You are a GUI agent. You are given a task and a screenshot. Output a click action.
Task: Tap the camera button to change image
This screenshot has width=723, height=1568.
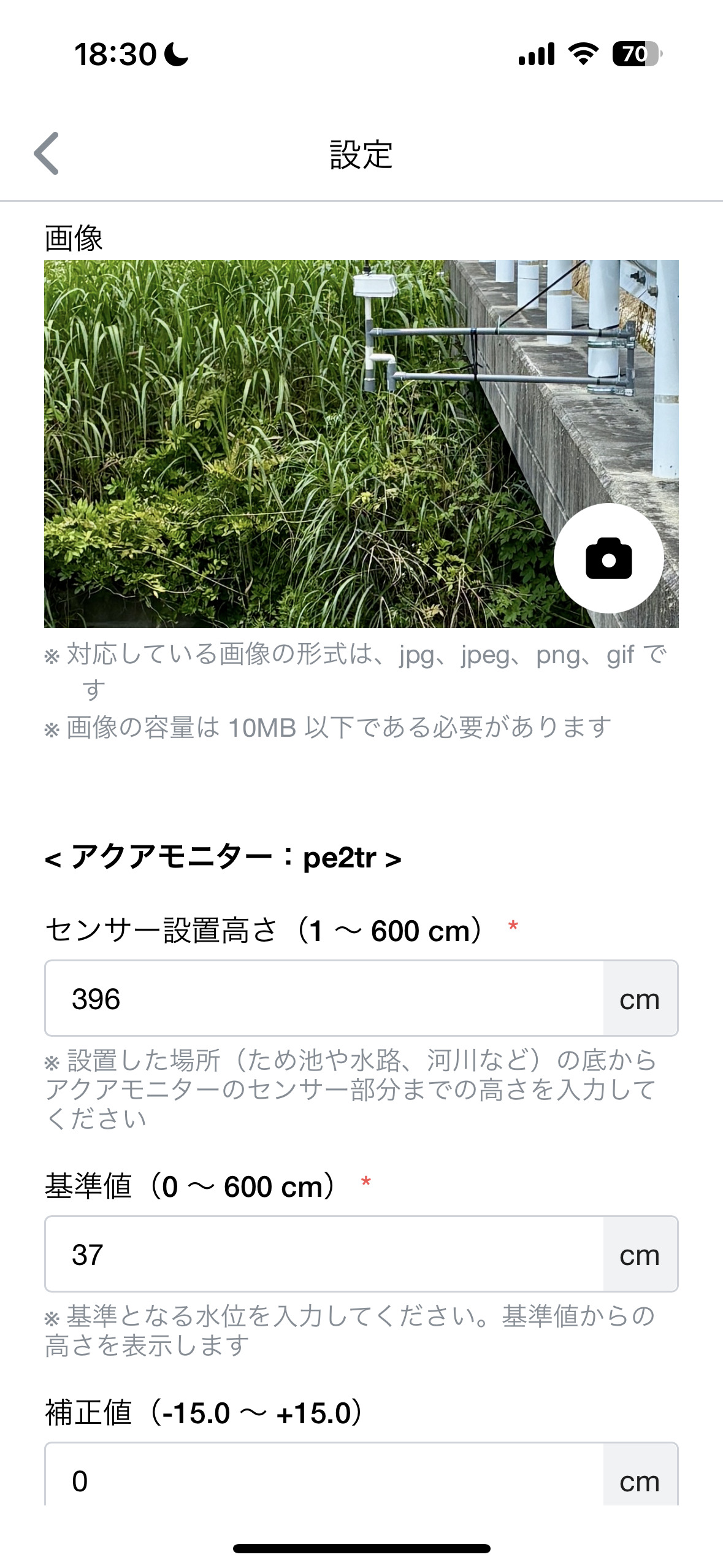[608, 558]
